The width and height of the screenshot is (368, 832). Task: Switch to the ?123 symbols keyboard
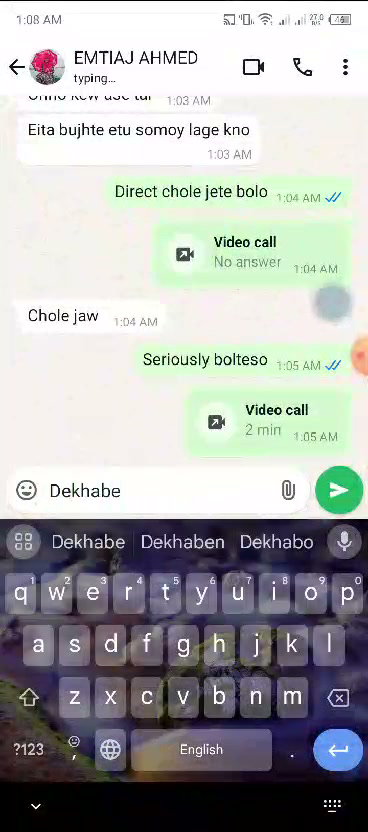pos(29,749)
